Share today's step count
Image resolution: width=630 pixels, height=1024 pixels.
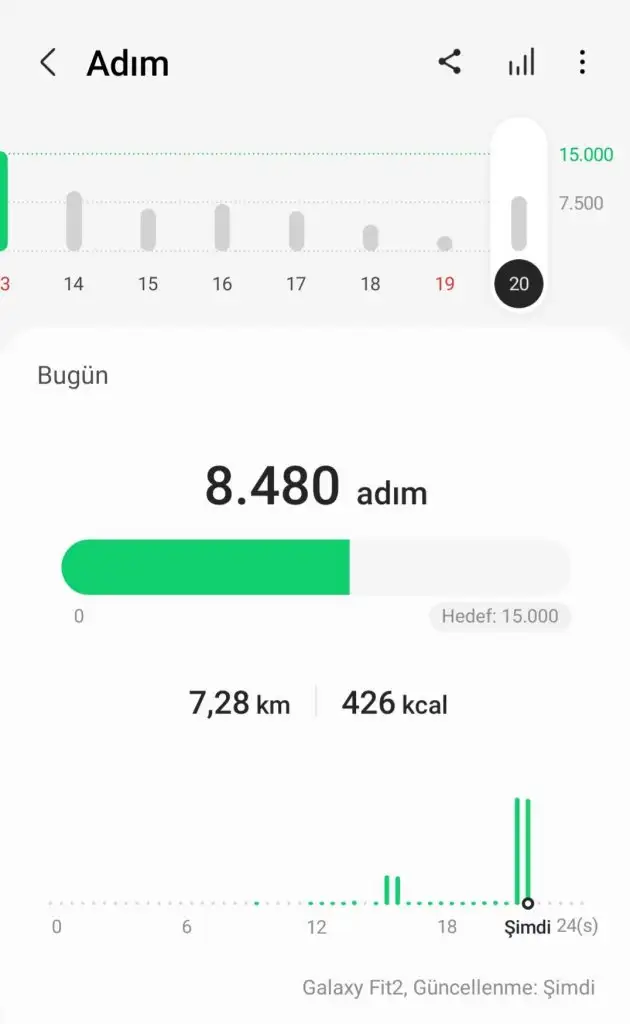pyautogui.click(x=450, y=63)
